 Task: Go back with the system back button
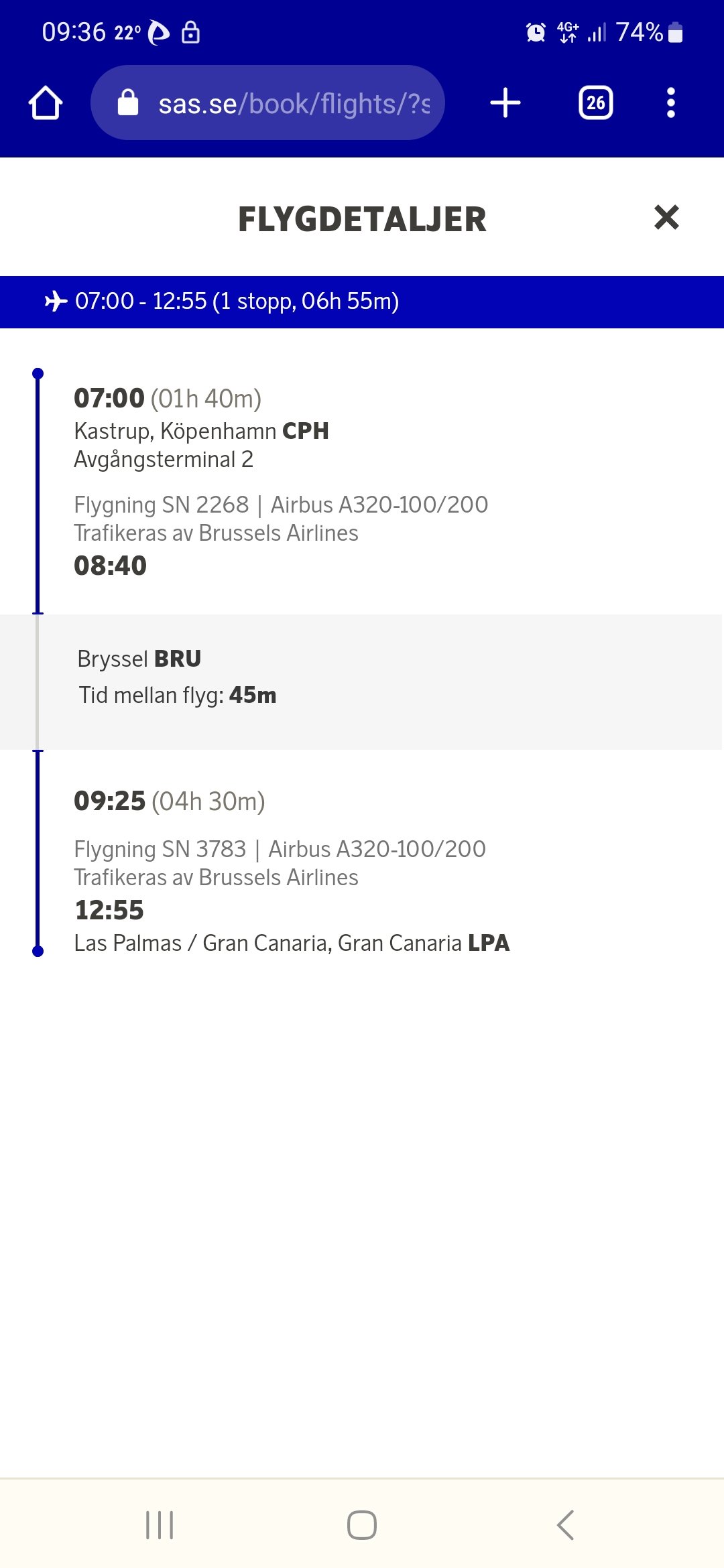(565, 1525)
